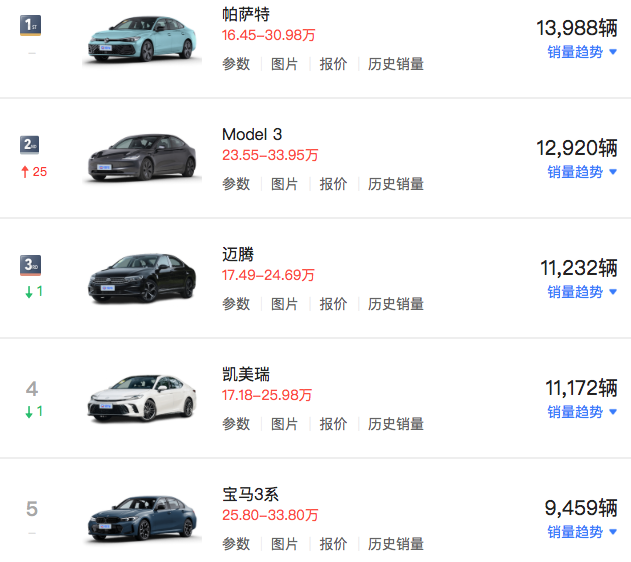
Task: Expand 宝马3系 销量趋势
Action: 582,532
